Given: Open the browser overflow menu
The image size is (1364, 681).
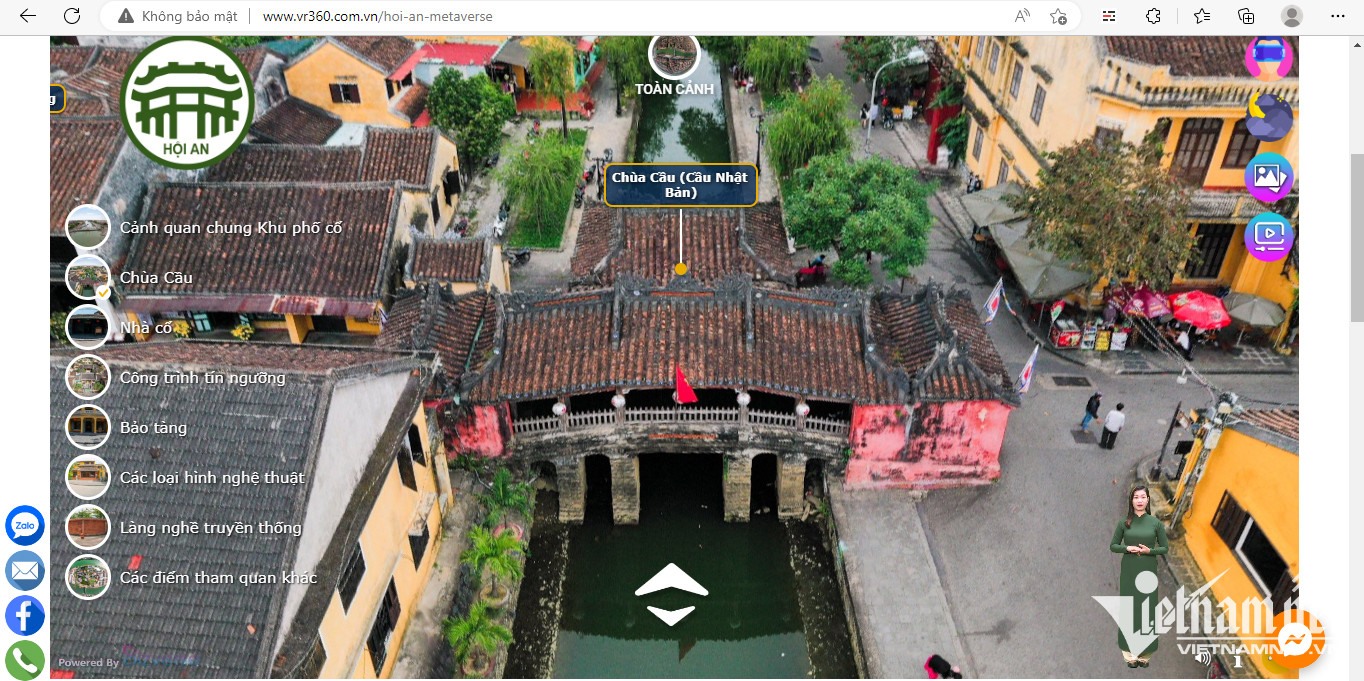Looking at the screenshot, I should pos(1338,16).
